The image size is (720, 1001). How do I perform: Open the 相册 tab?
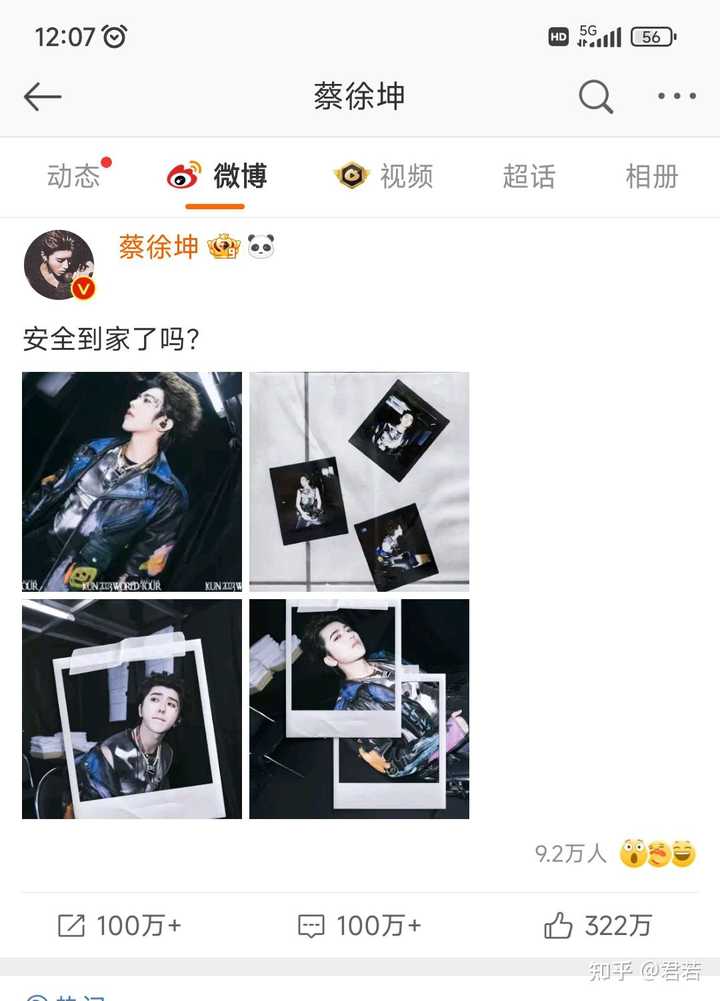click(651, 177)
